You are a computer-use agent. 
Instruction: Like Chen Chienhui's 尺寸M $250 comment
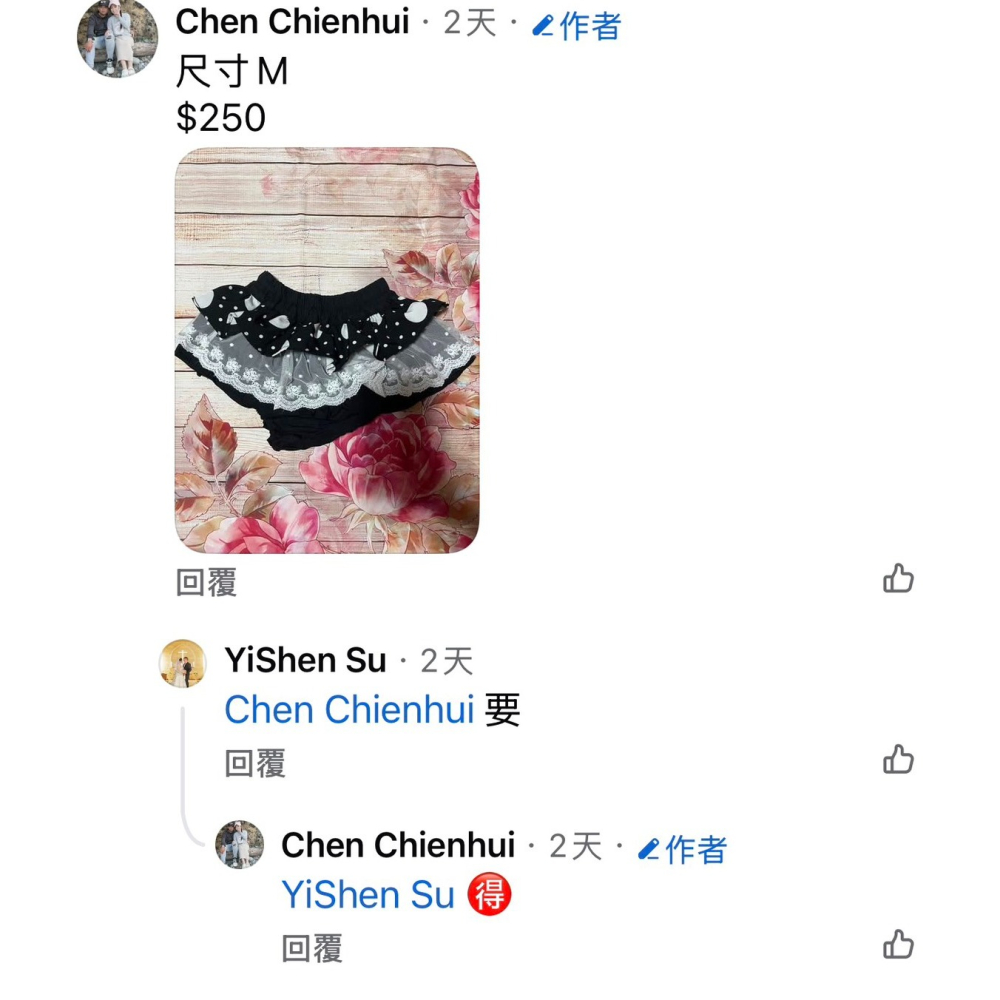pos(898,578)
